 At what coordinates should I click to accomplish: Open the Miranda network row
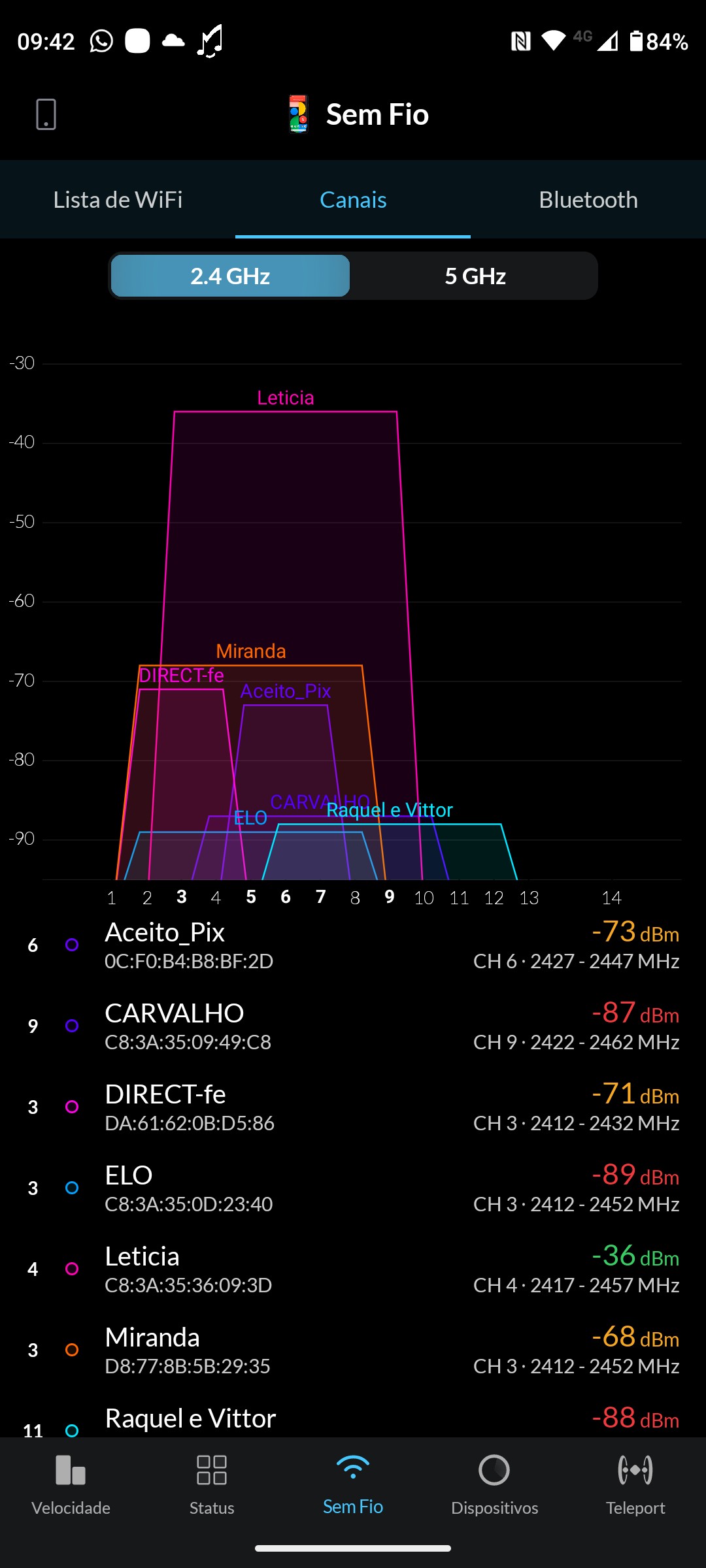[x=353, y=1350]
